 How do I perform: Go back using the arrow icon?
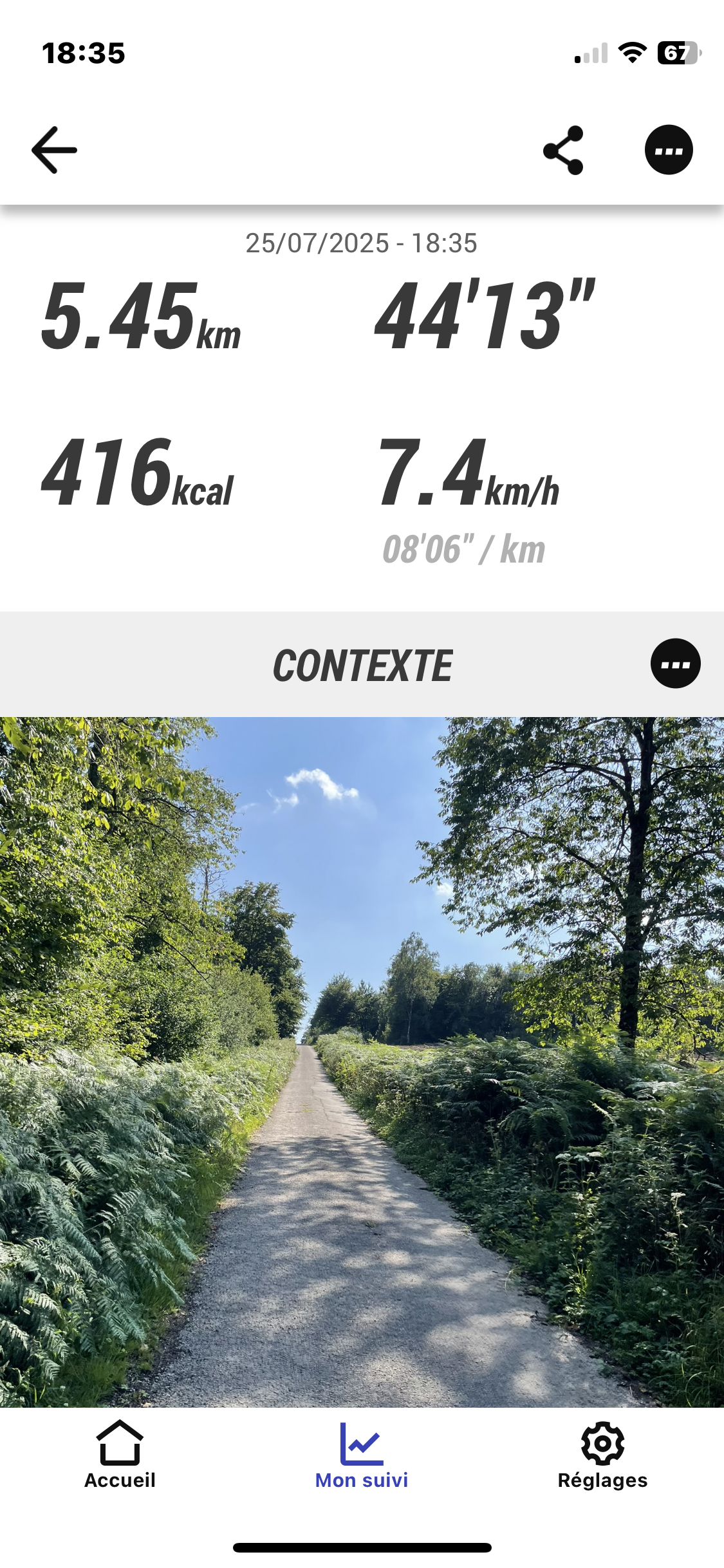[55, 151]
